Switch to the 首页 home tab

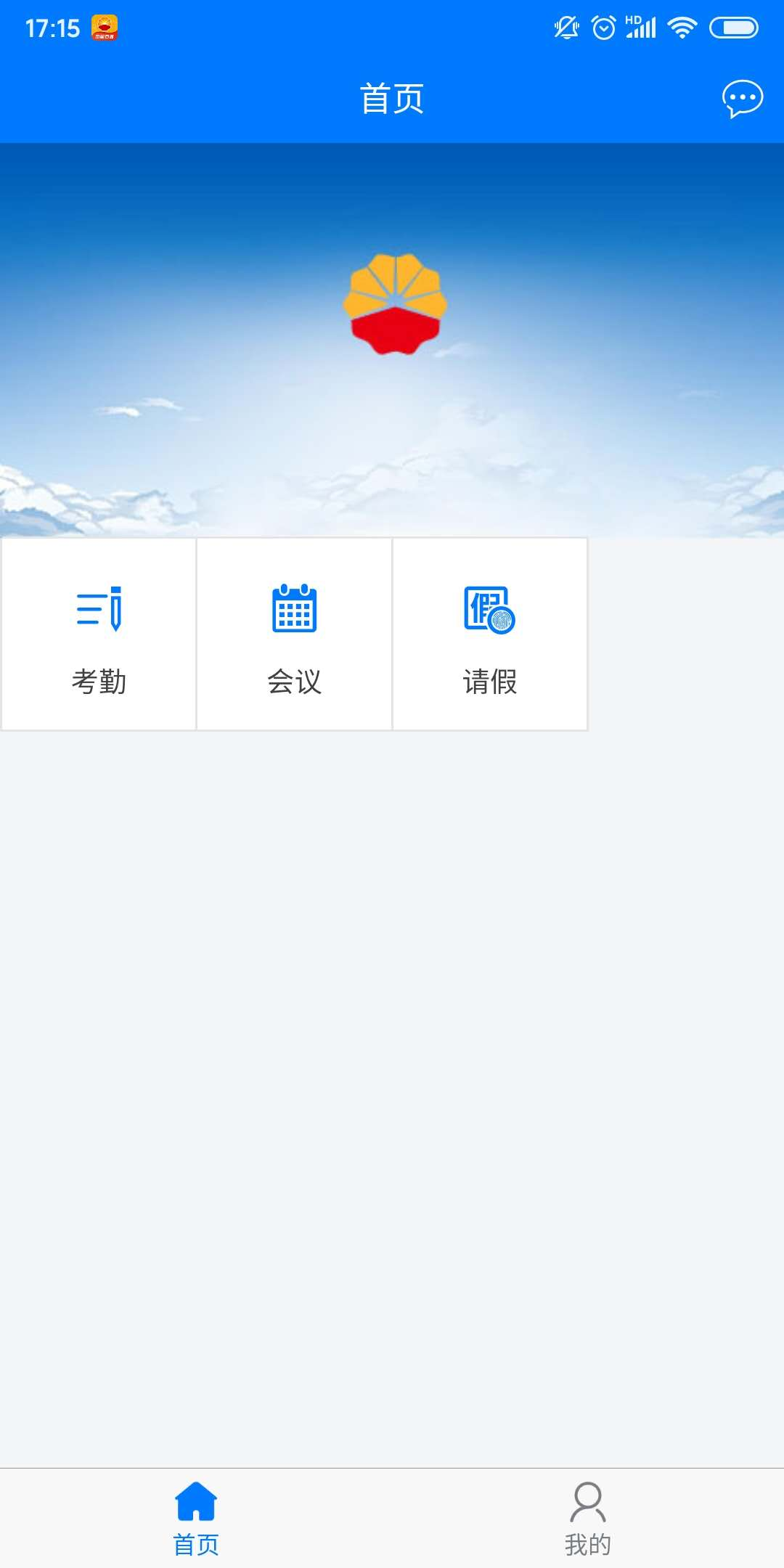196,1519
